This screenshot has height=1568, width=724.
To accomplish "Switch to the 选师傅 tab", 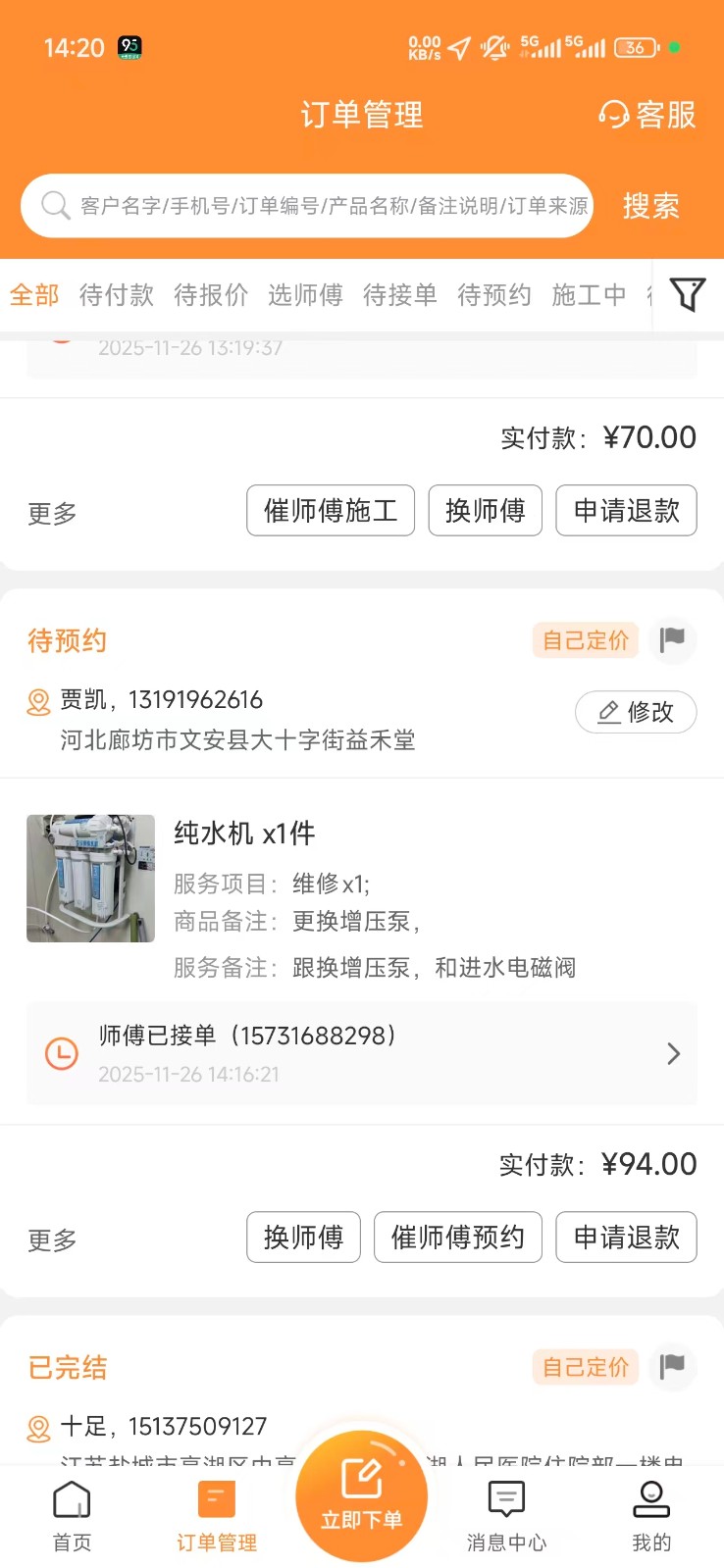I will (305, 294).
